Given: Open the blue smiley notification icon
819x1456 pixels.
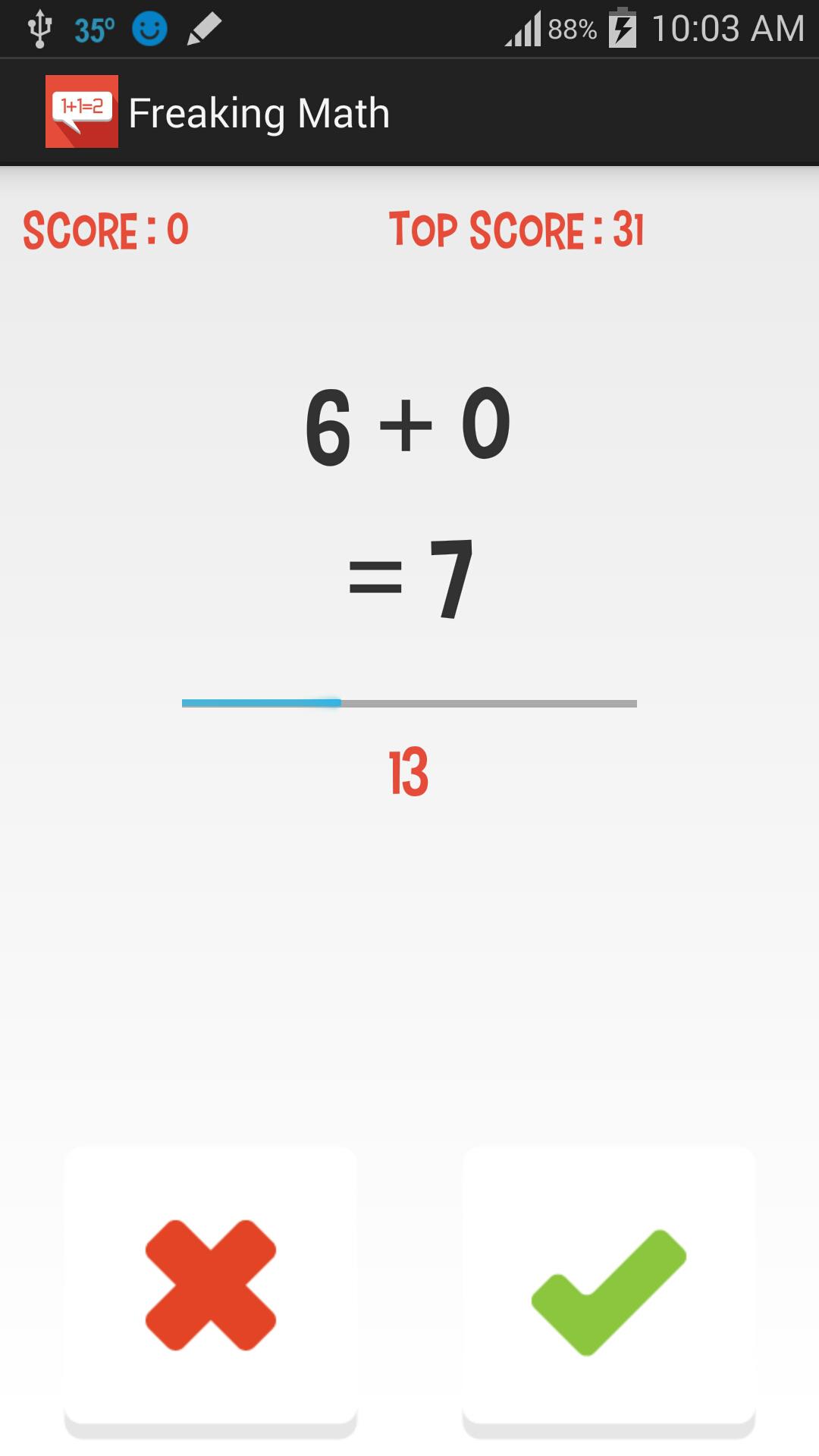Looking at the screenshot, I should (149, 27).
